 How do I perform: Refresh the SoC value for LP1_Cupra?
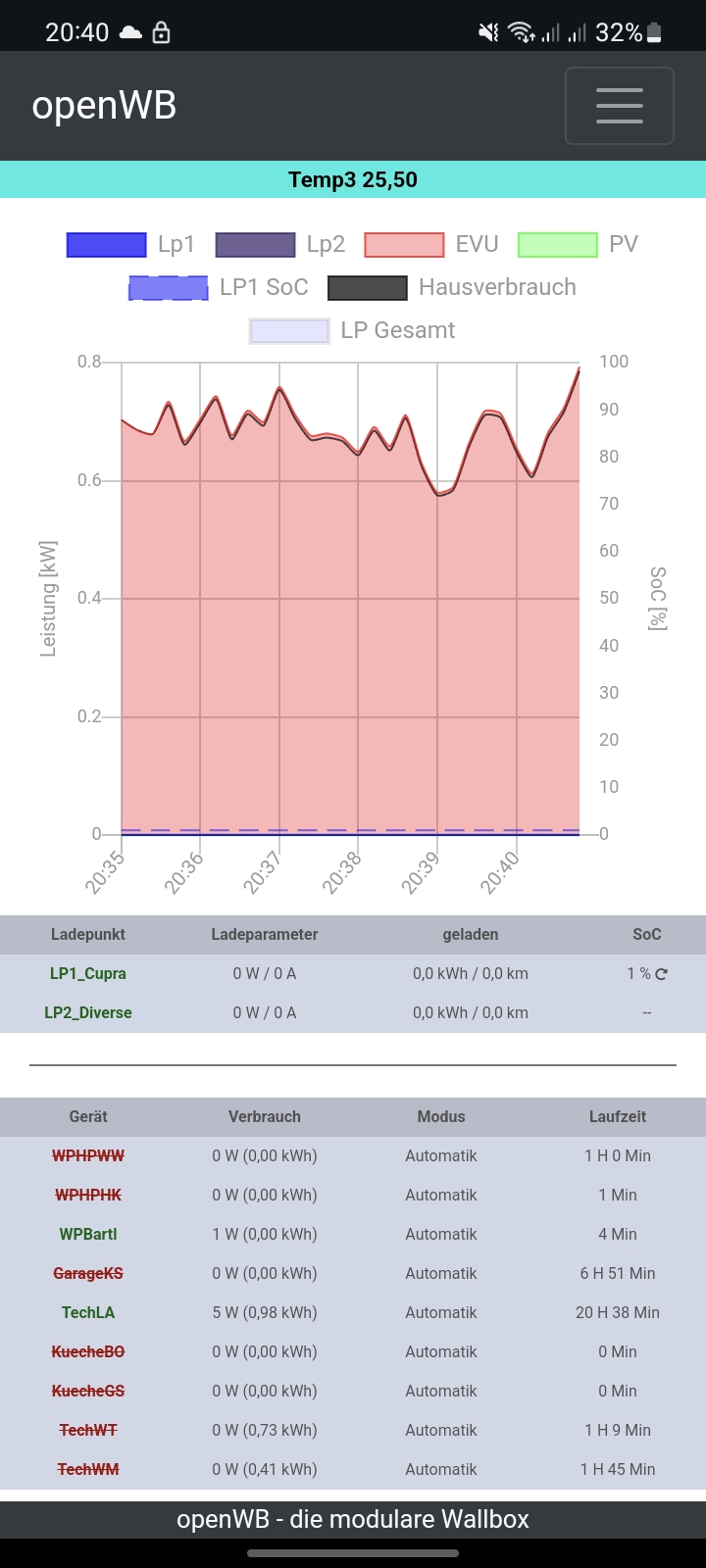click(662, 974)
